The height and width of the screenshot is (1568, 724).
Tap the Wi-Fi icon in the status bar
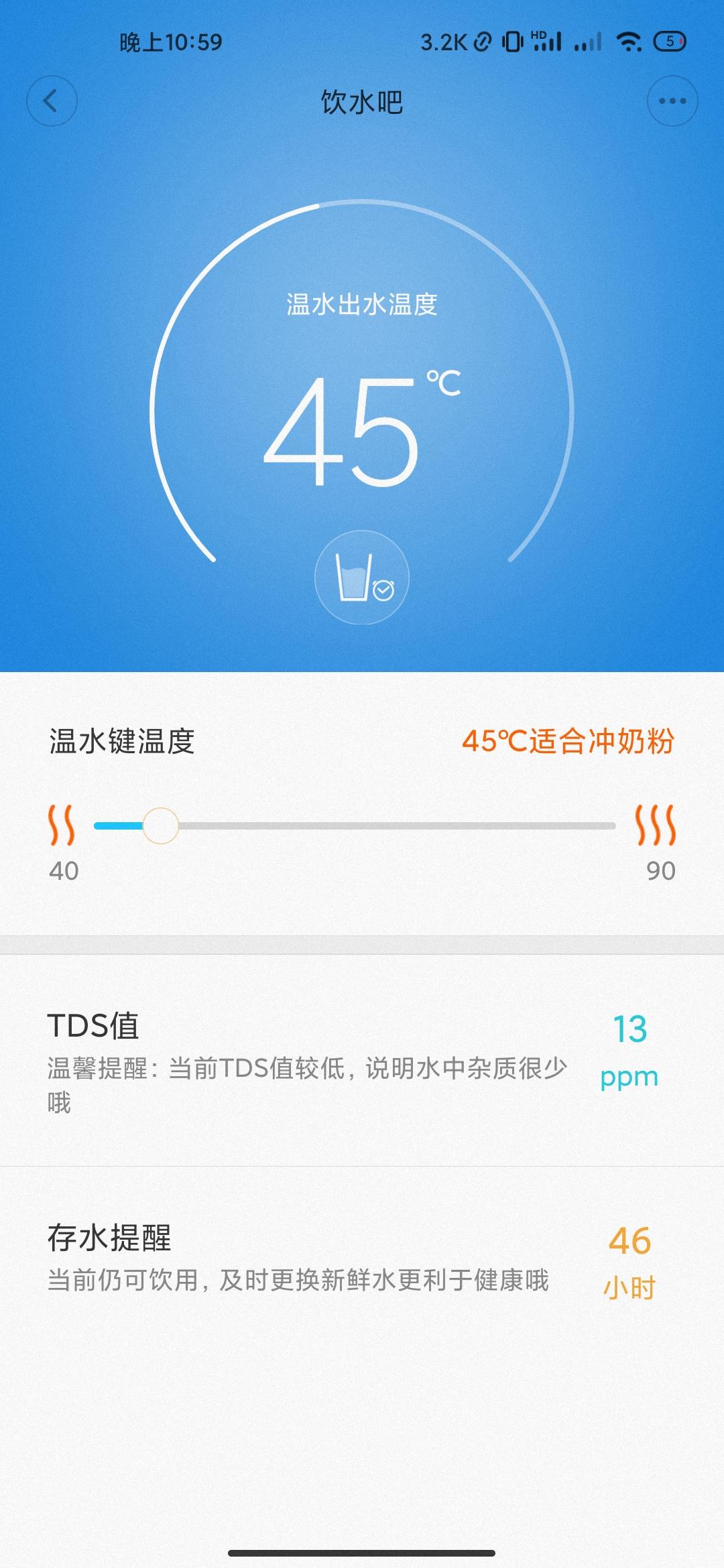(x=628, y=42)
